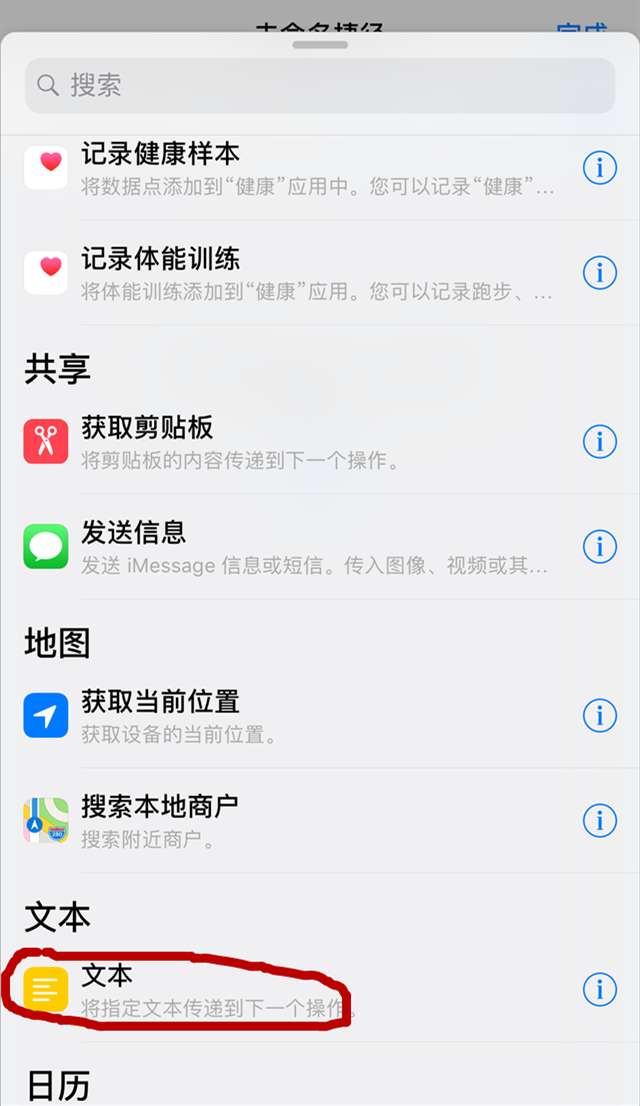Screen dimensions: 640x1106
Task: Open info for 记录体能训练
Action: click(599, 272)
